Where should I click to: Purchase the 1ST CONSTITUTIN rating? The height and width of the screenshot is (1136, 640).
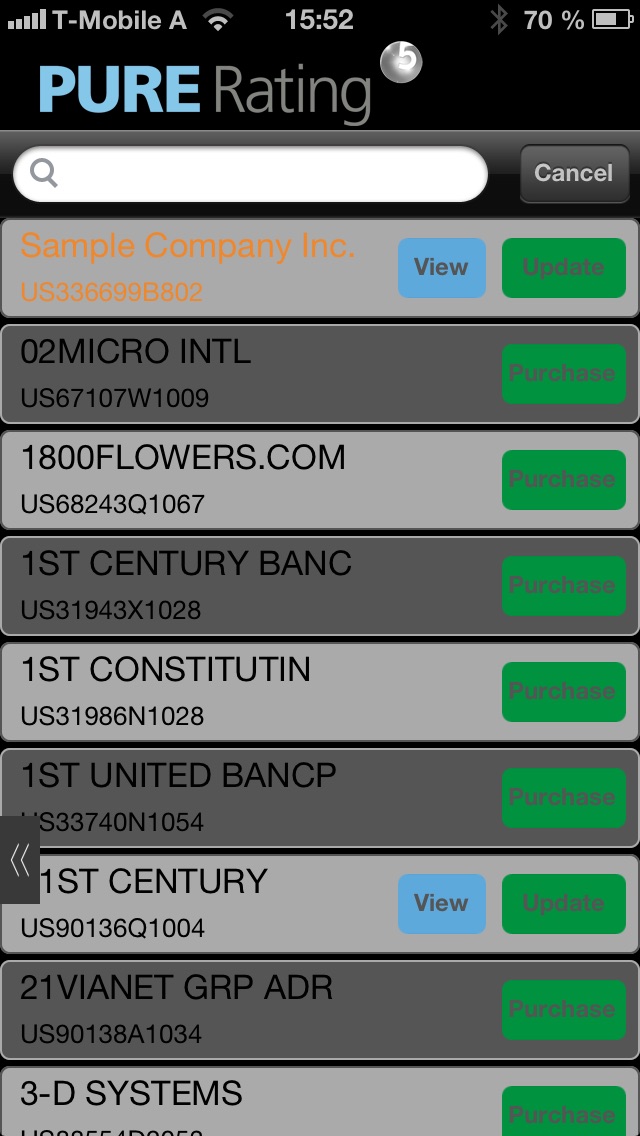(563, 692)
